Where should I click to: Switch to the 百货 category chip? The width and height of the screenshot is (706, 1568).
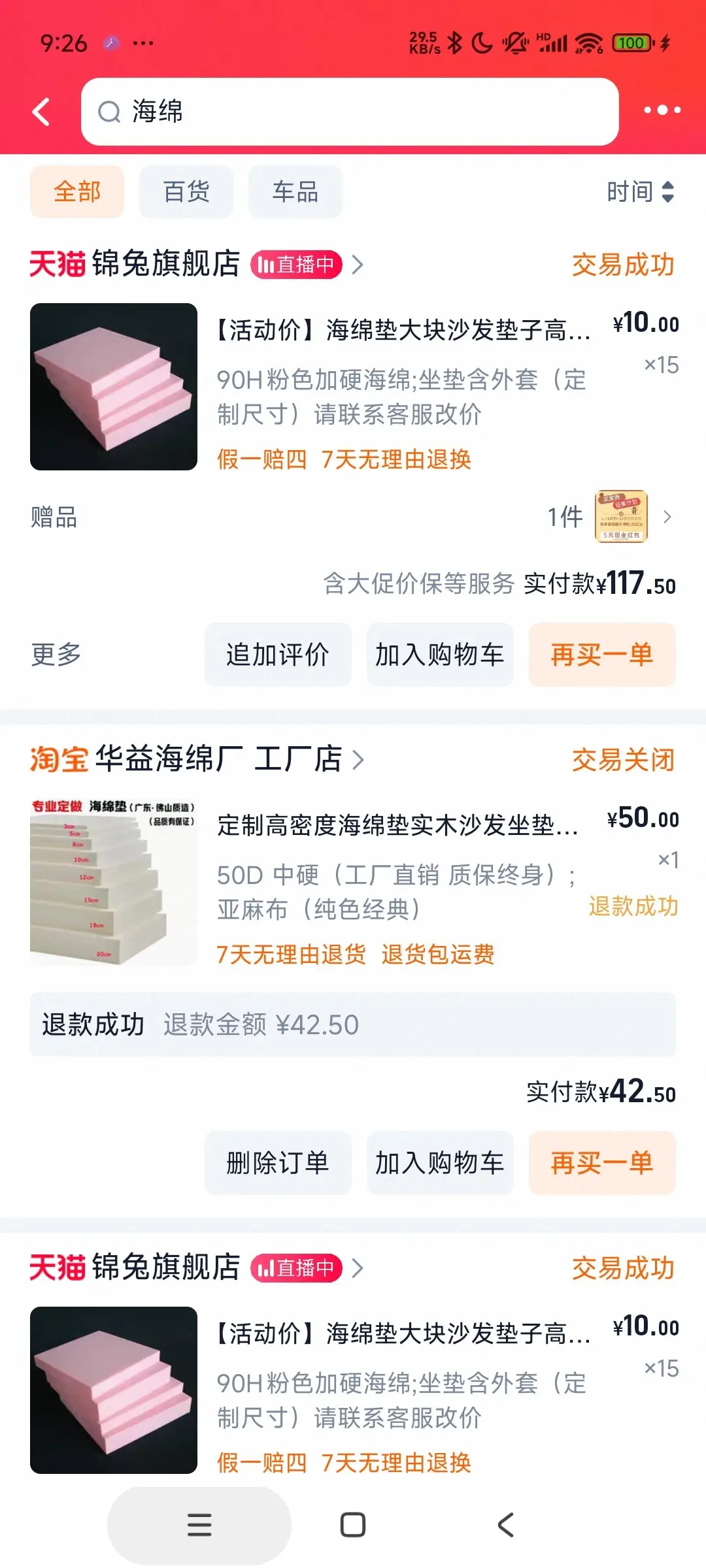(186, 192)
